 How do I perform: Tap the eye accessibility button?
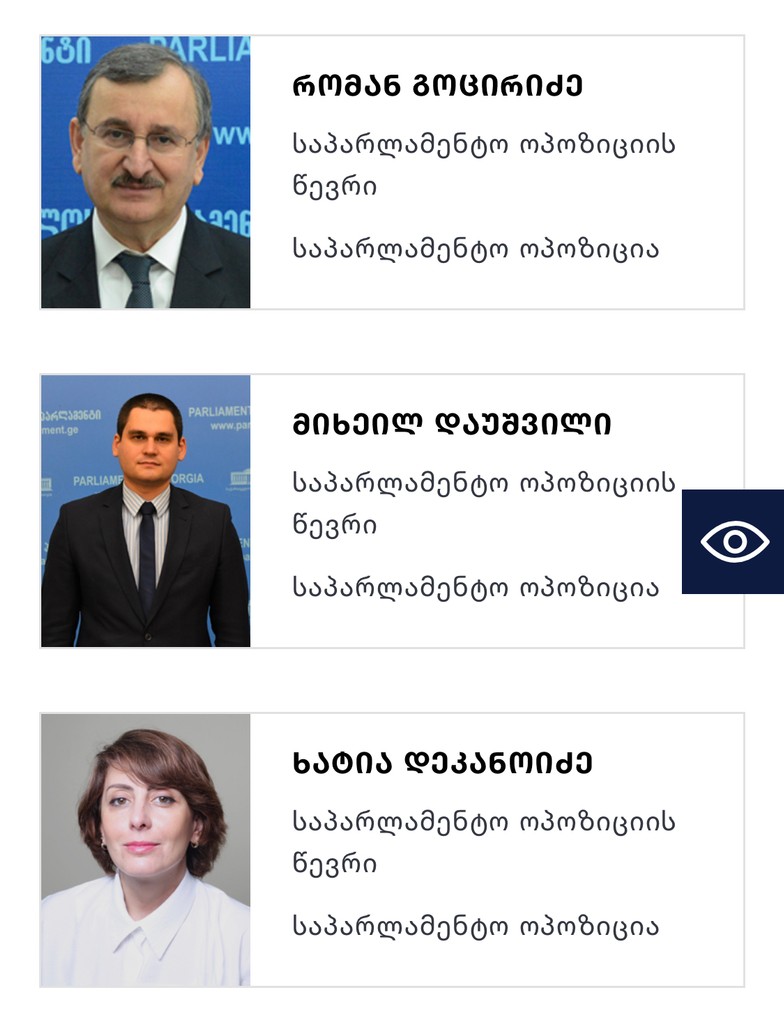(x=734, y=542)
